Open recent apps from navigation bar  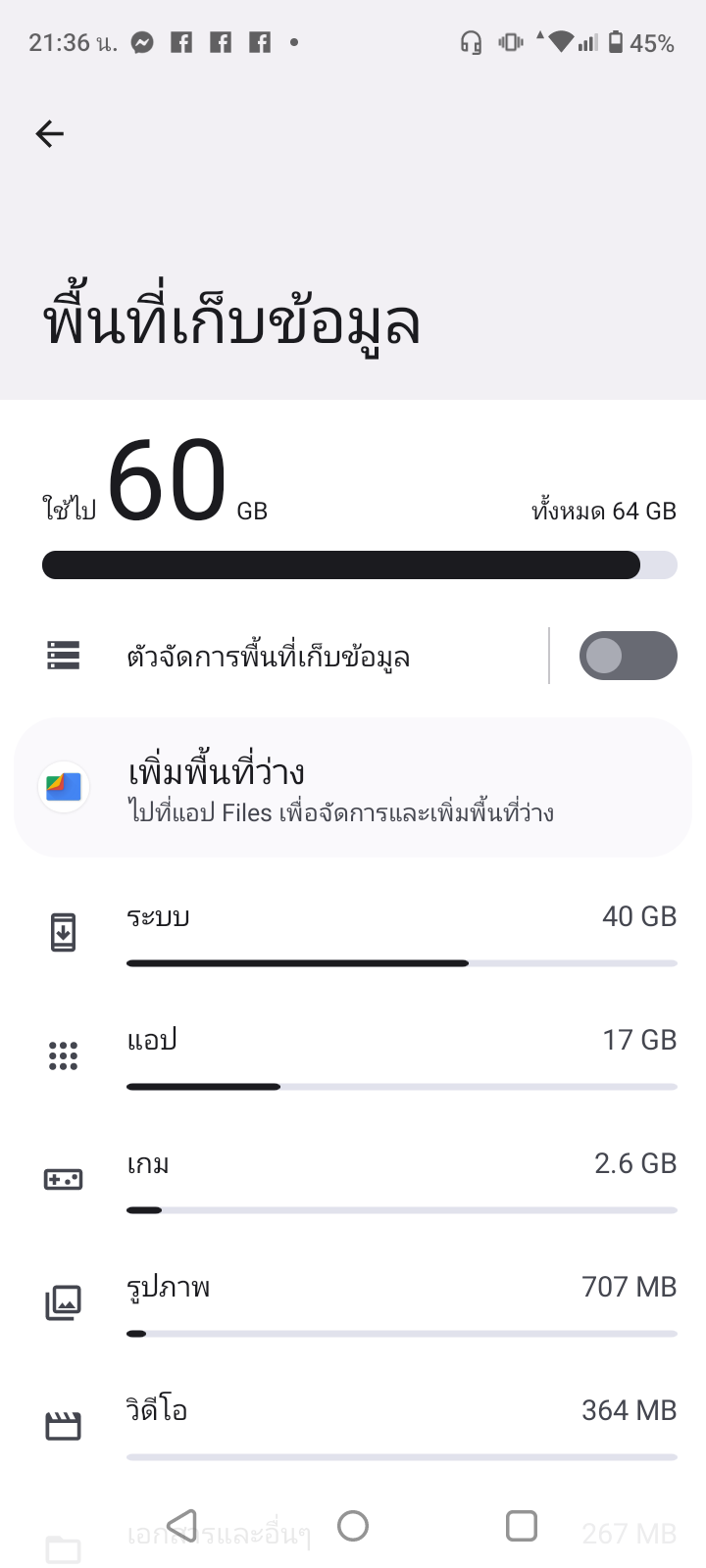click(x=521, y=1525)
